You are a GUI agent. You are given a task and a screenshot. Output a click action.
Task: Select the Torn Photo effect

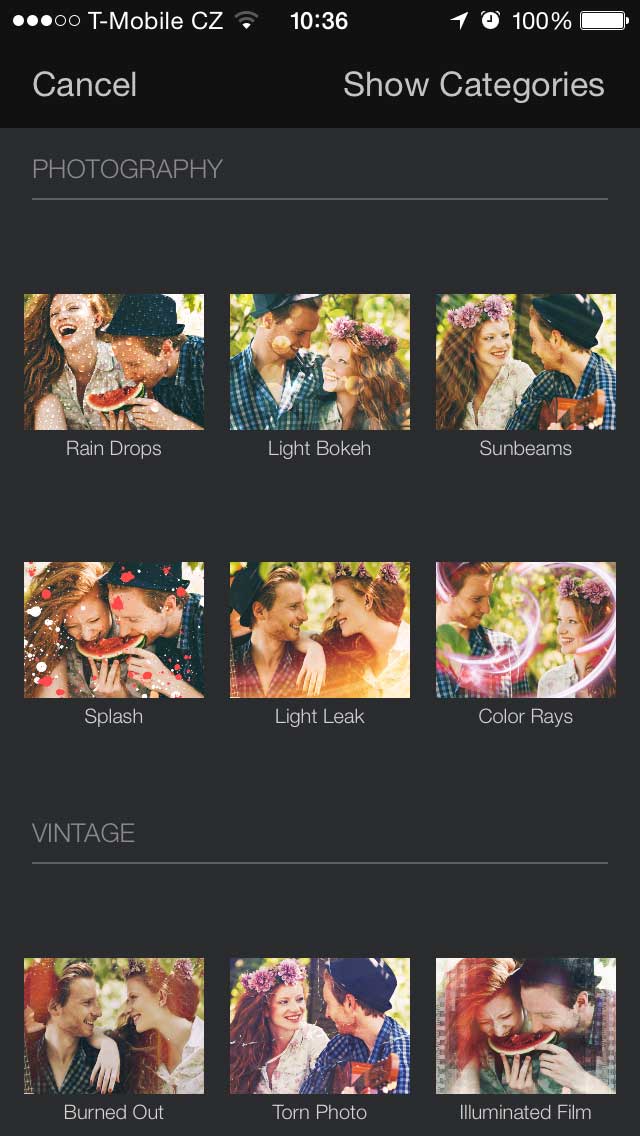point(320,1026)
